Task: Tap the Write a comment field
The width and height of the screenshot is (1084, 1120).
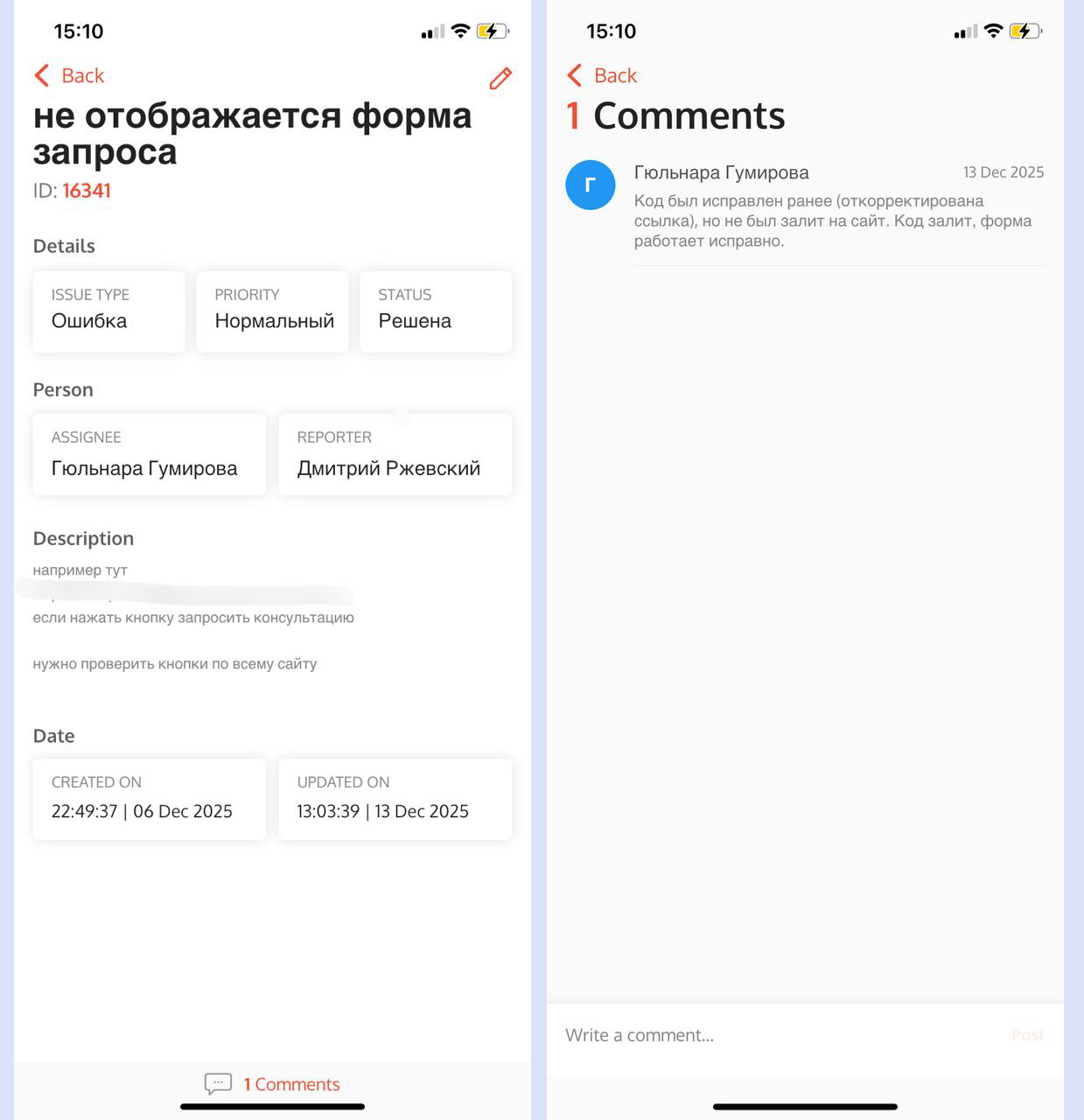Action: click(x=770, y=1035)
